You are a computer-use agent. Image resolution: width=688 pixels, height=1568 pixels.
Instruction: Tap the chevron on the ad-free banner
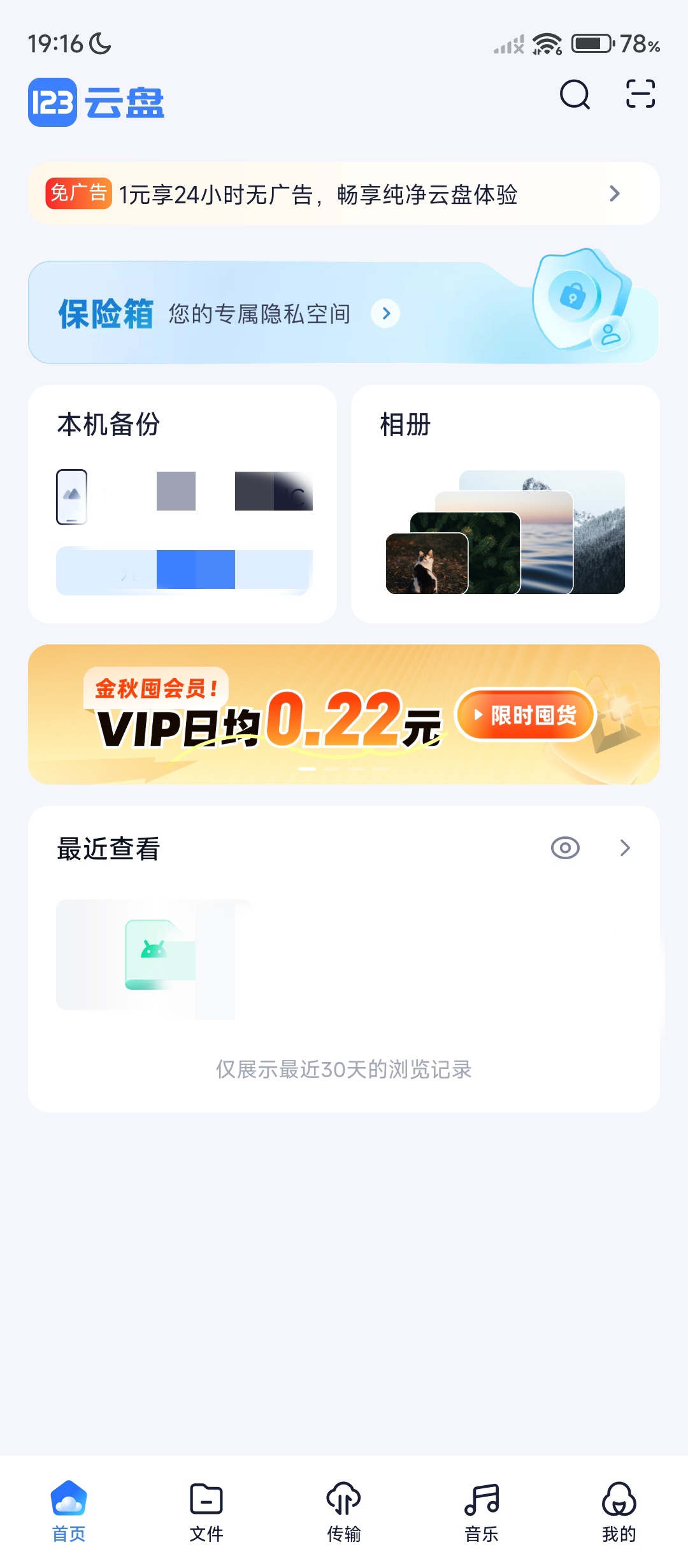(613, 193)
